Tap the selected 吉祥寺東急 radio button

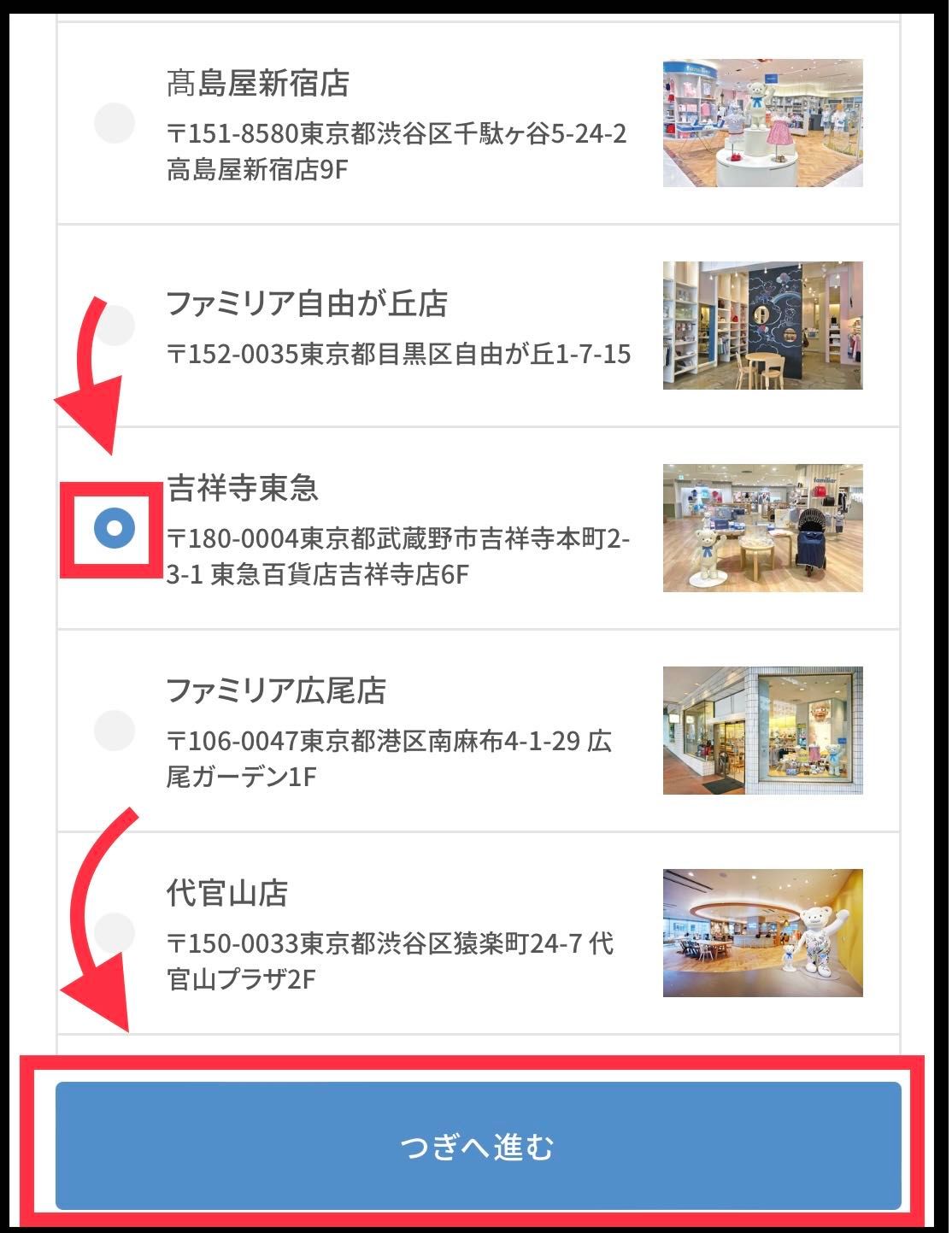[x=114, y=530]
